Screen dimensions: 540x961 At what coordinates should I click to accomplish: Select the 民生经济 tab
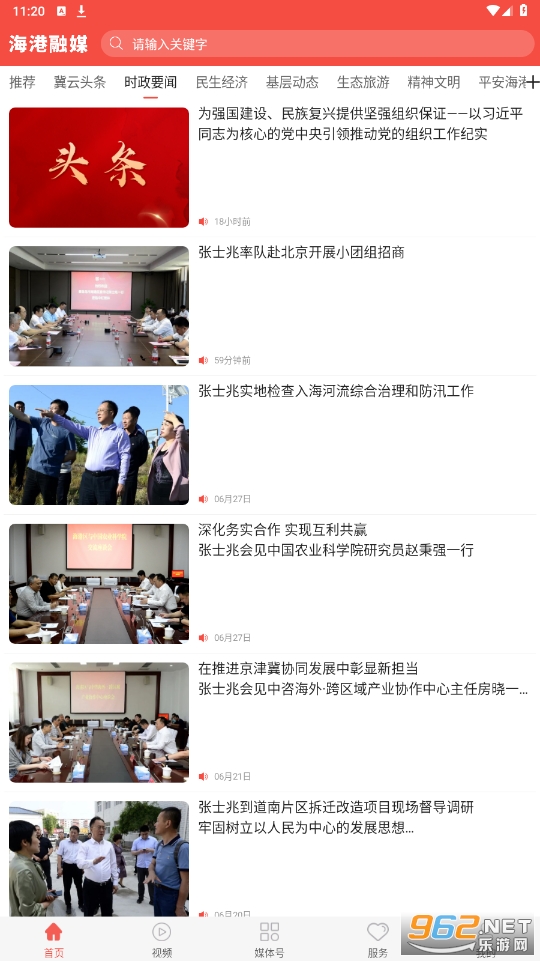click(x=221, y=82)
